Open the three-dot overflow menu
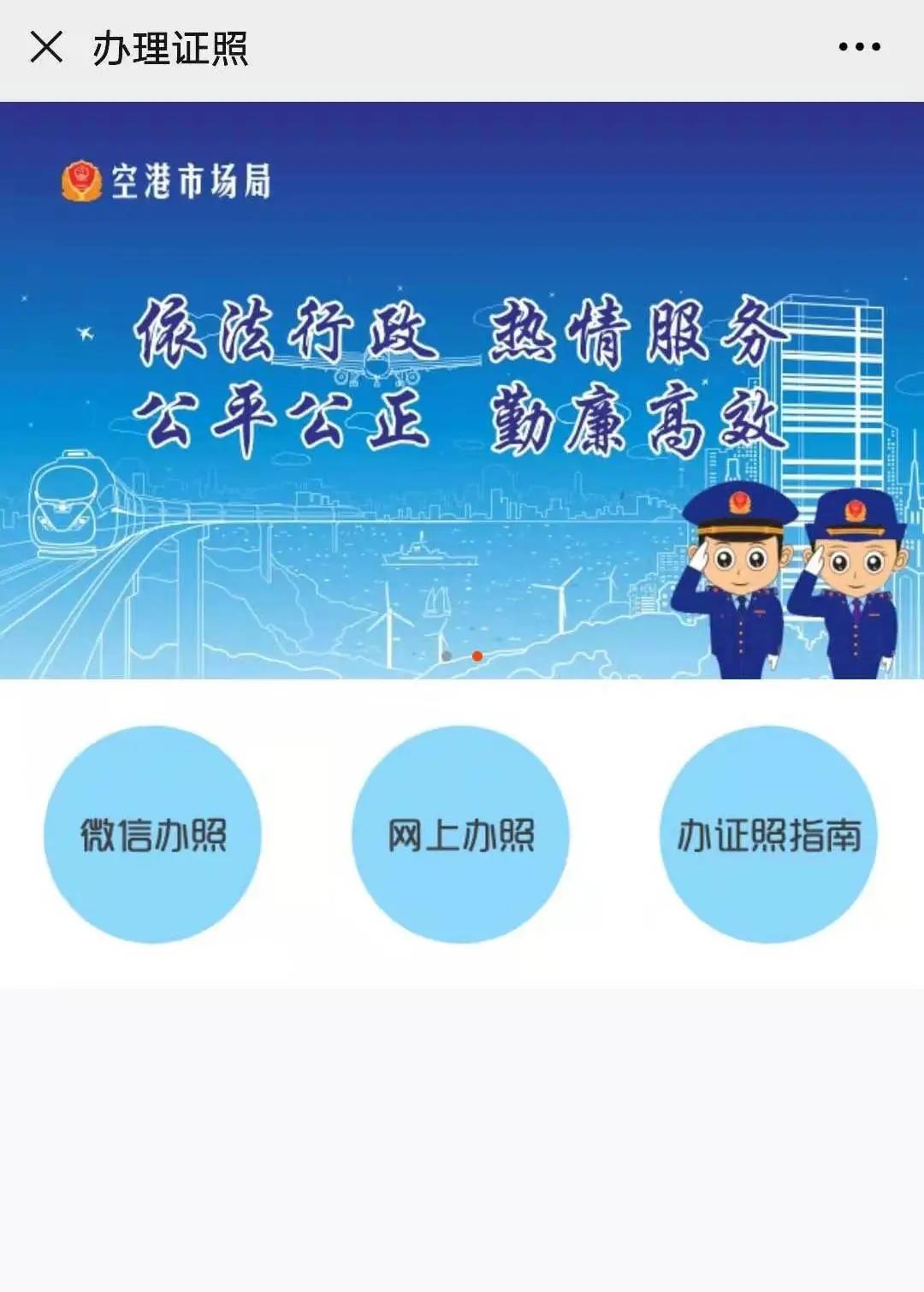 click(x=859, y=47)
